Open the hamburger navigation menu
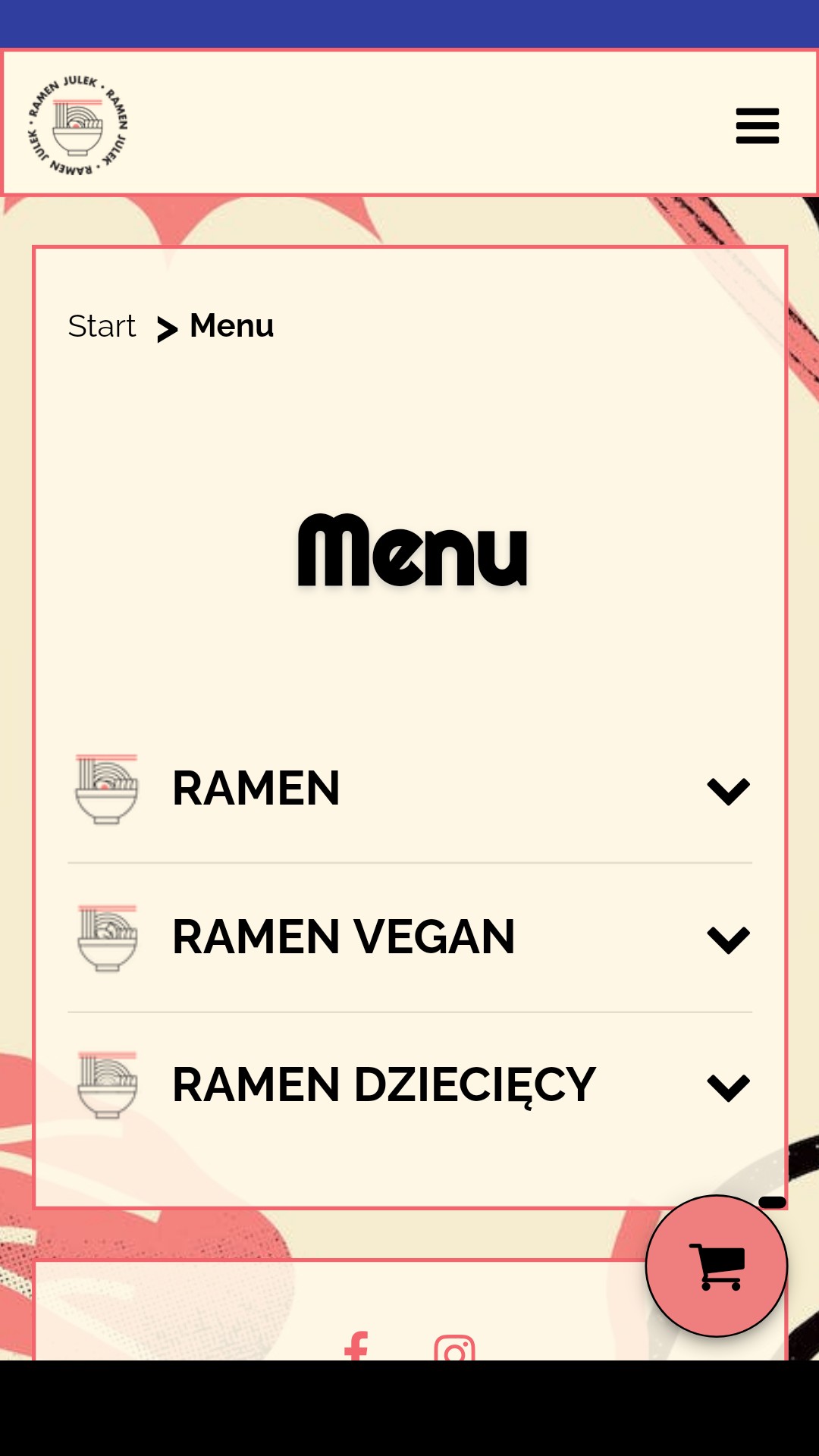This screenshot has width=819, height=1456. [x=757, y=126]
